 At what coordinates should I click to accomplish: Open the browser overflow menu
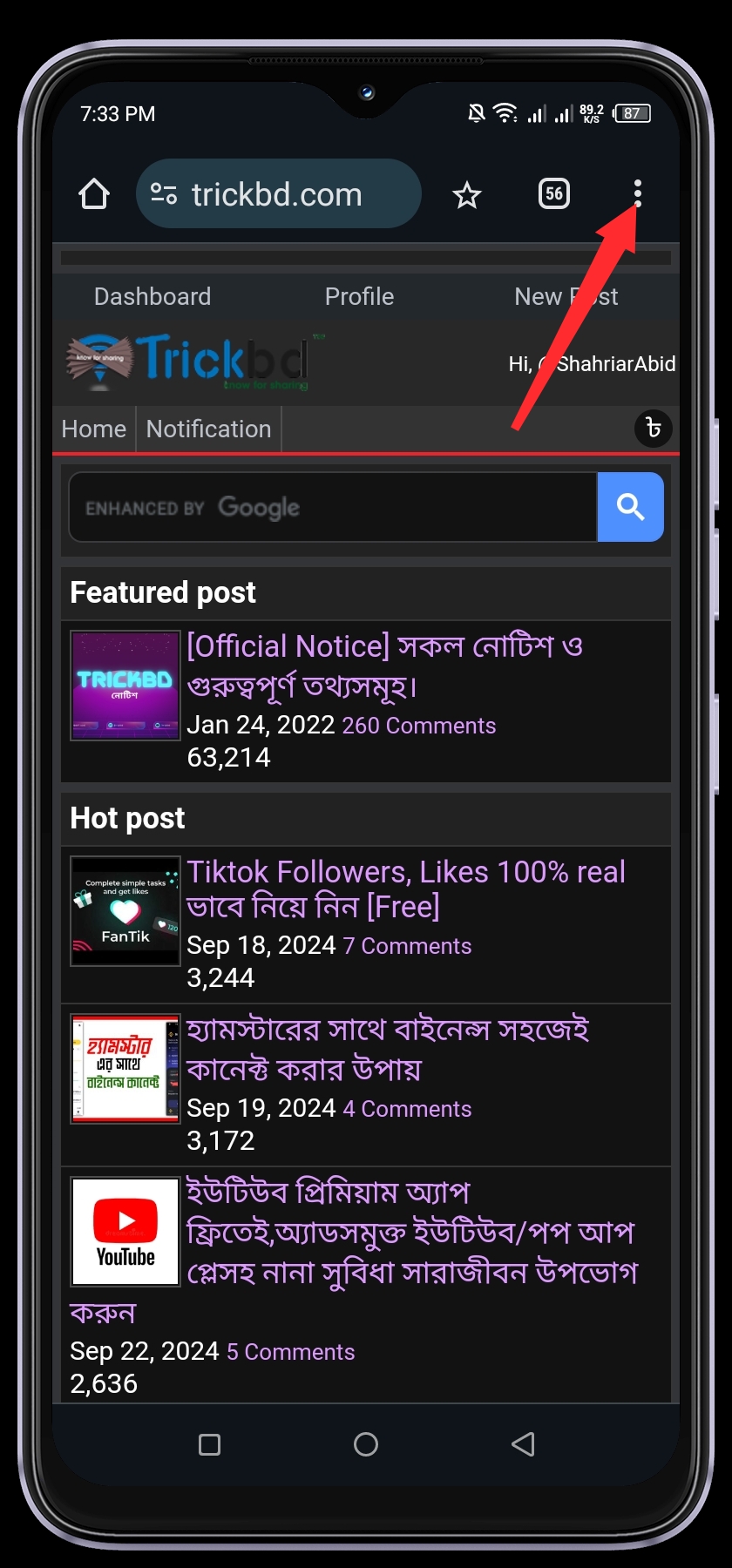[x=638, y=193]
